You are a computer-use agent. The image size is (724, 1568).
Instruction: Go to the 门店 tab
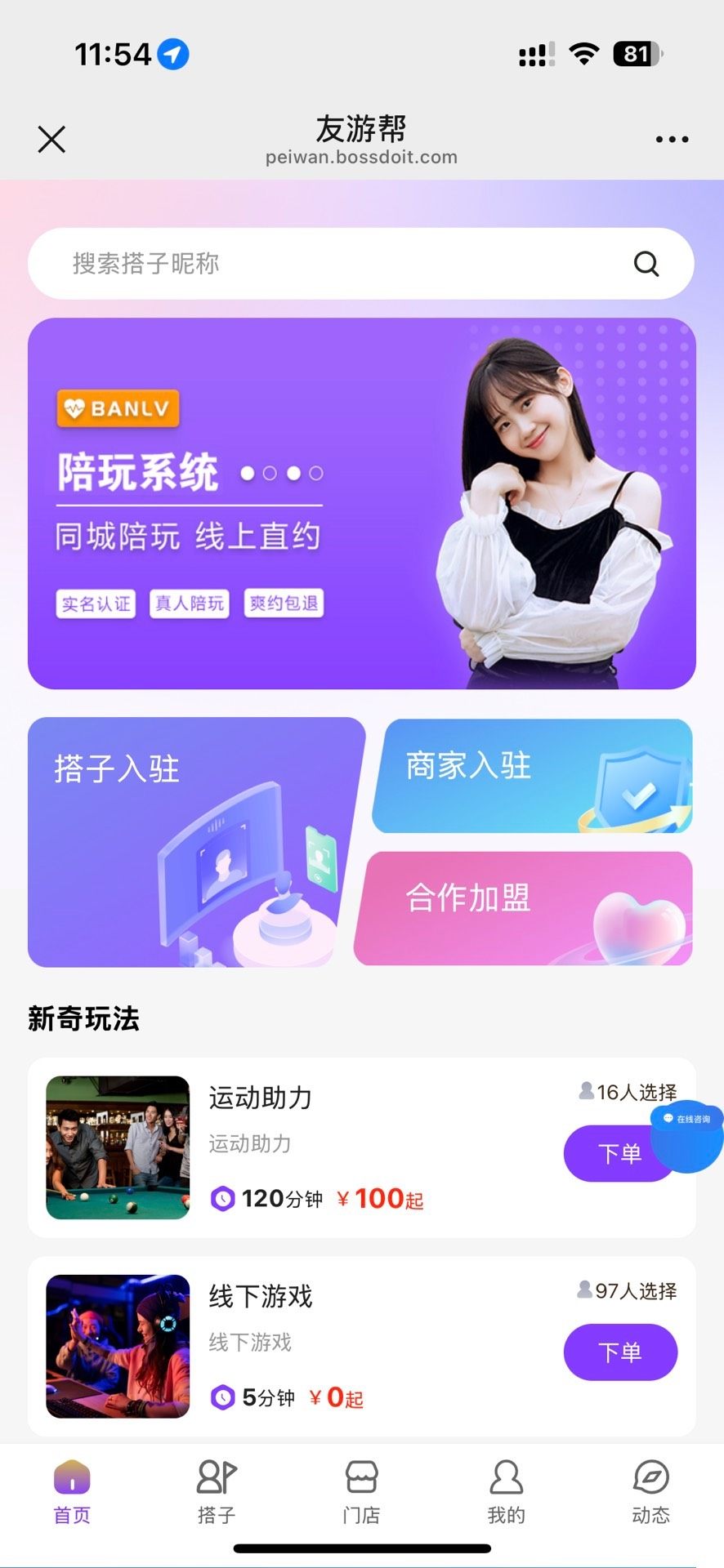[361, 1493]
